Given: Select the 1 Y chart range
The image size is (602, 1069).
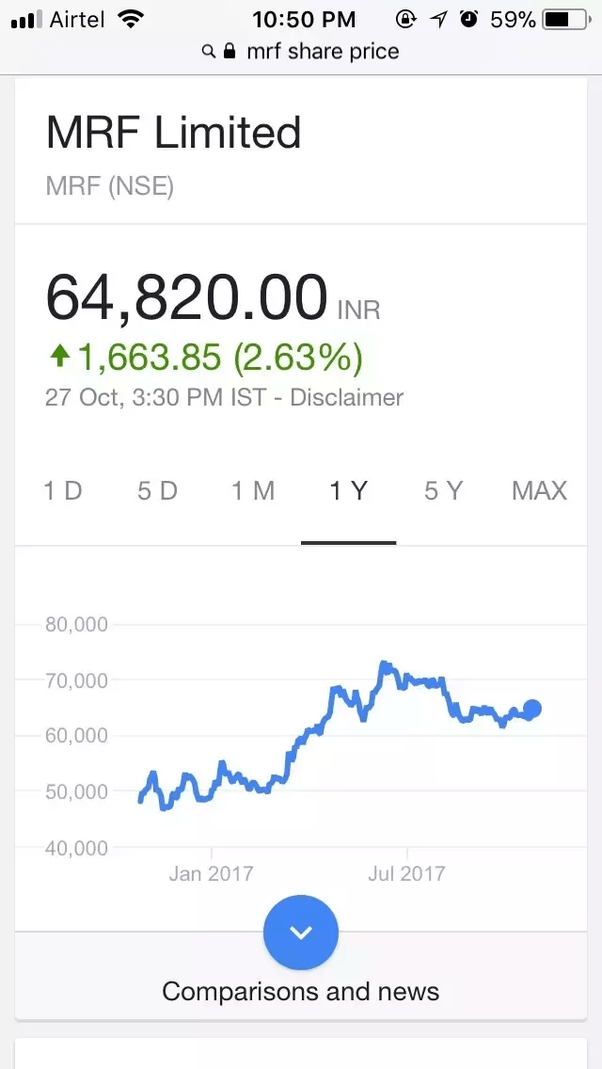Looking at the screenshot, I should coord(348,491).
